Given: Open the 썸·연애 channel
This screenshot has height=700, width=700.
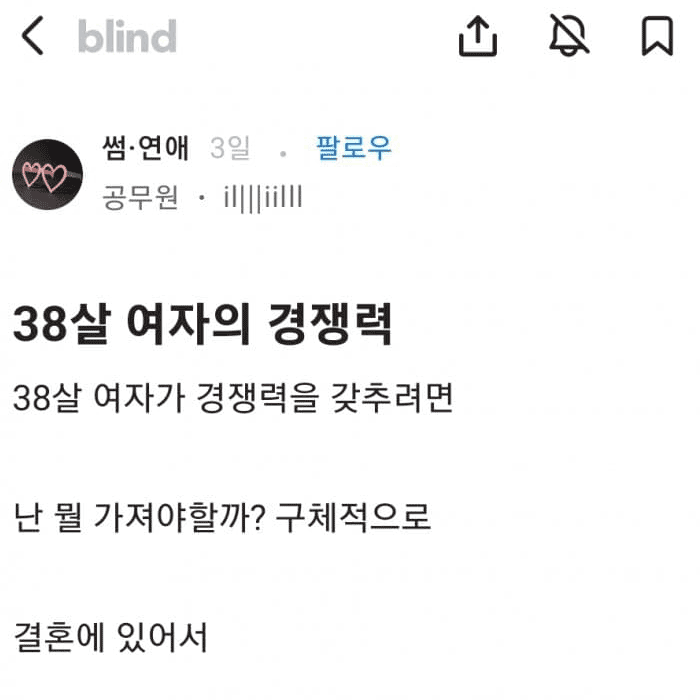Looking at the screenshot, I should pos(145,150).
